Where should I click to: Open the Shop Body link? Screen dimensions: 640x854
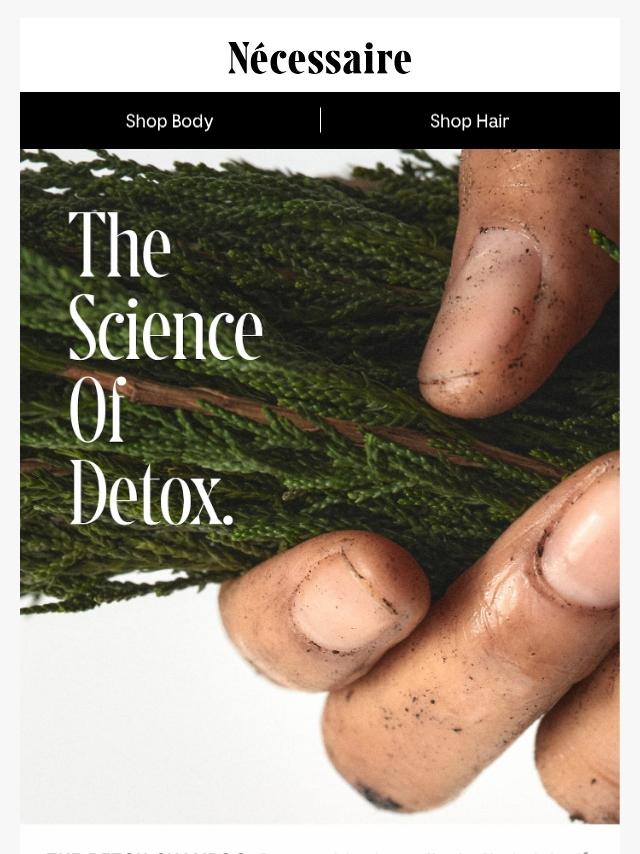pos(169,121)
